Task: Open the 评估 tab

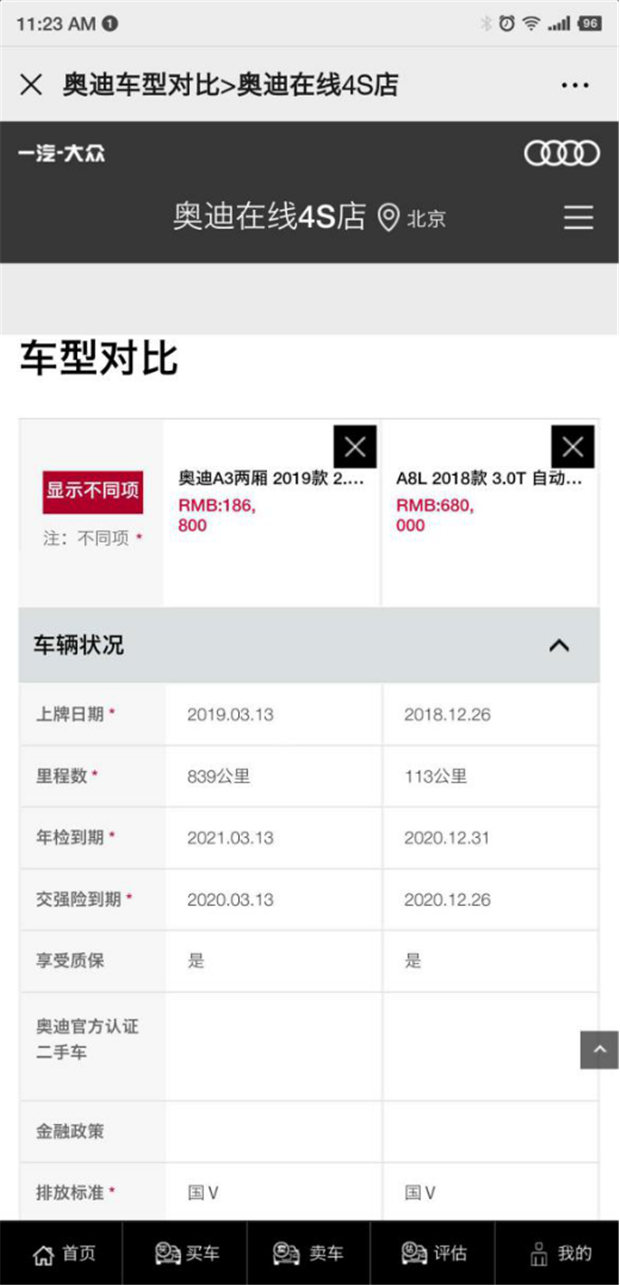Action: tap(433, 1253)
